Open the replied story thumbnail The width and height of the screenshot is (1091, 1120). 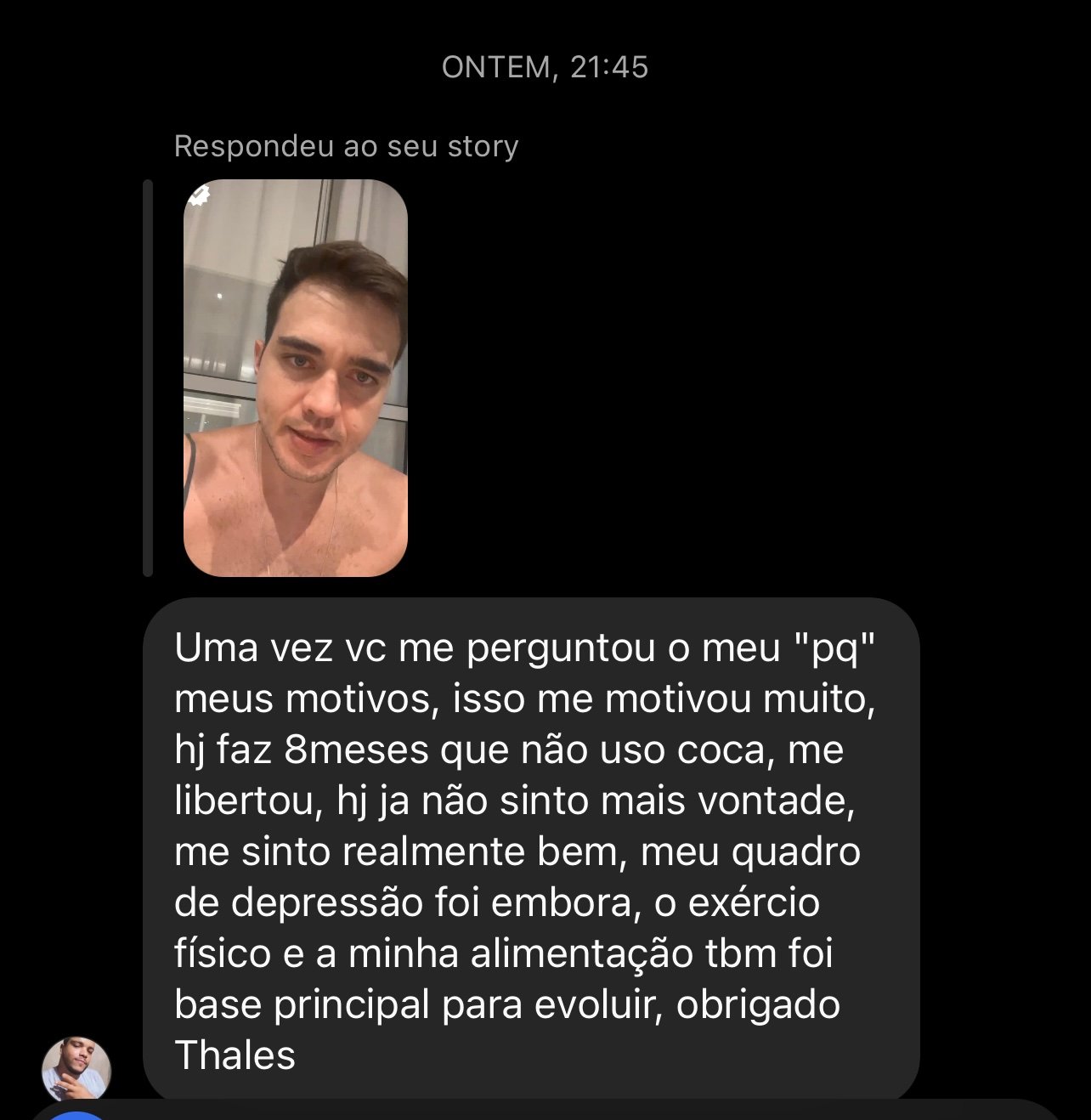[295, 377]
